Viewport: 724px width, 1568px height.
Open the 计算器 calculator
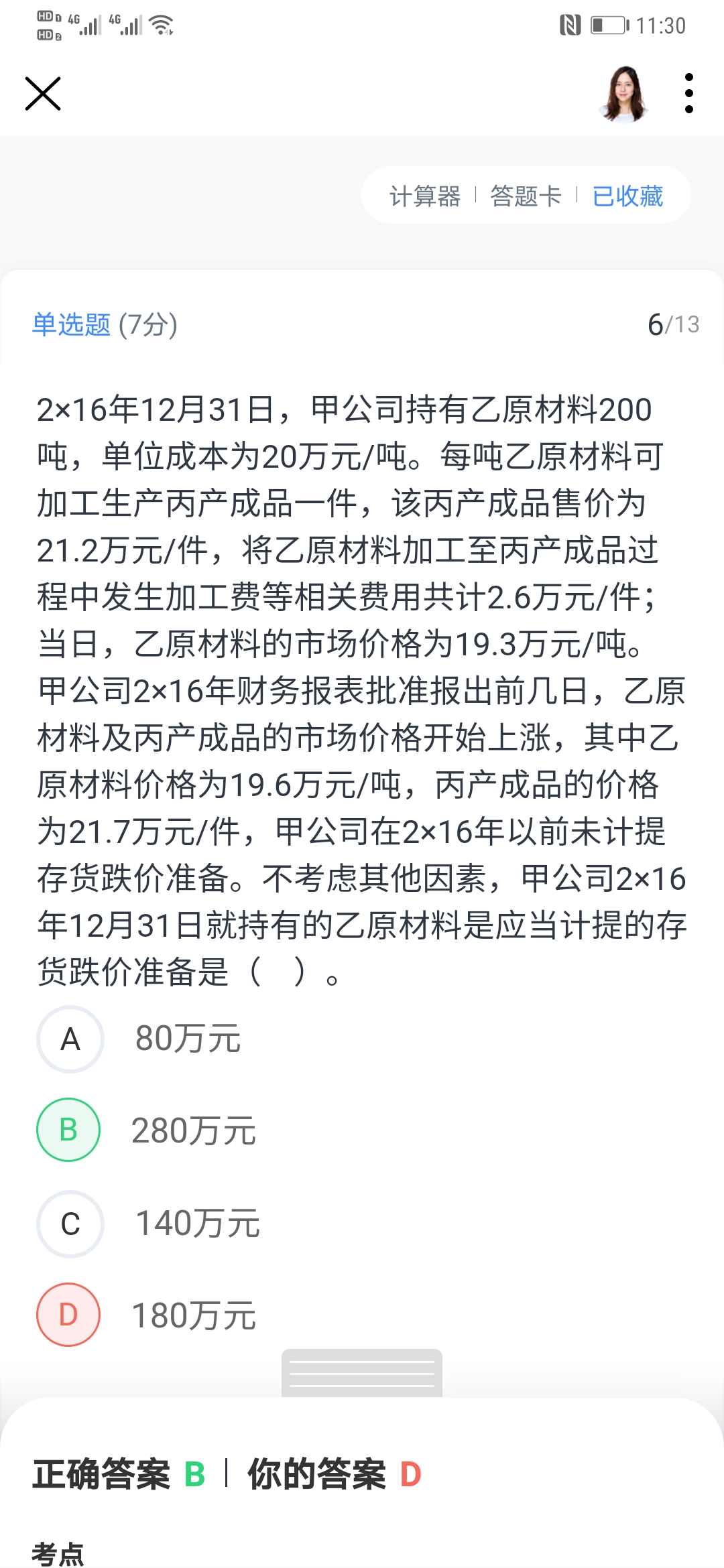tap(425, 196)
